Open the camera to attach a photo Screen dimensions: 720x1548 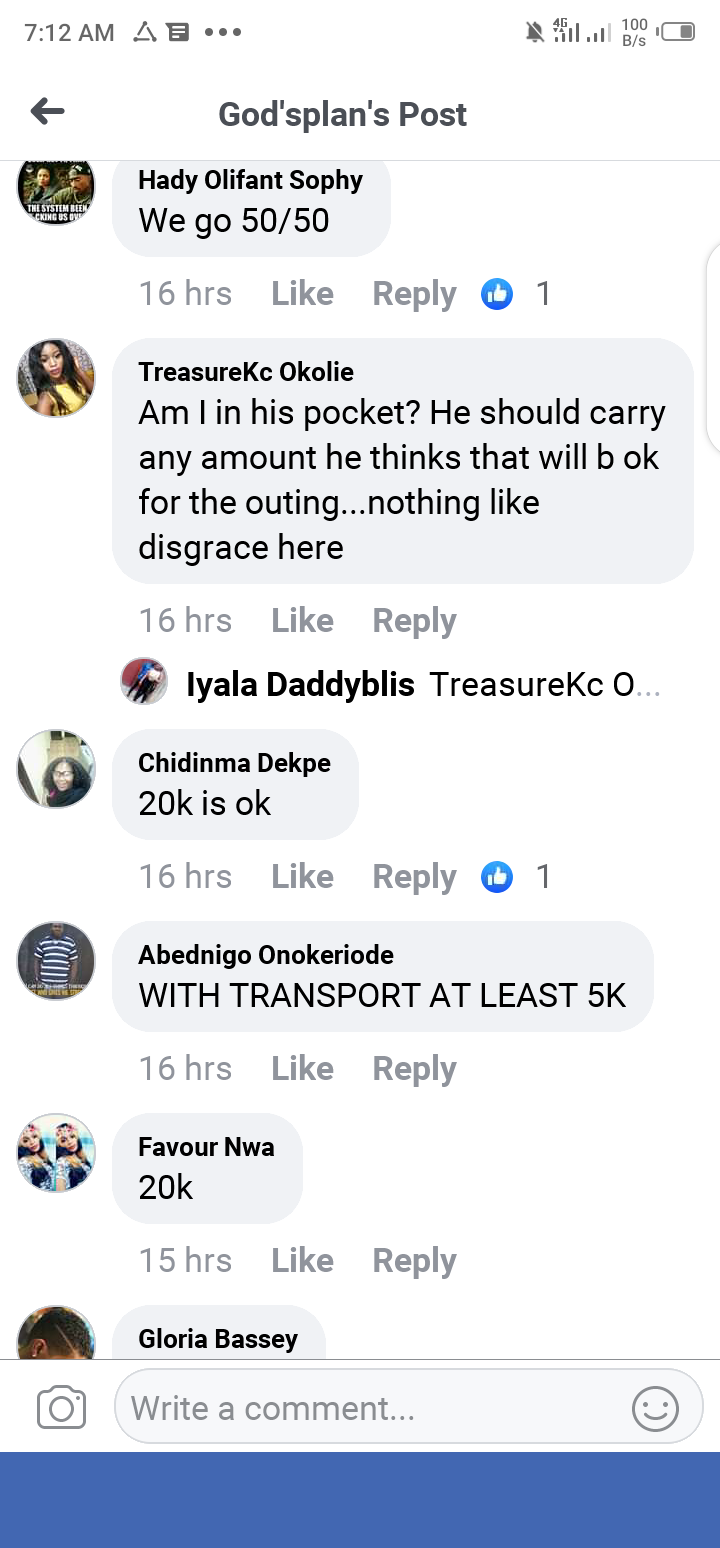pos(61,1408)
